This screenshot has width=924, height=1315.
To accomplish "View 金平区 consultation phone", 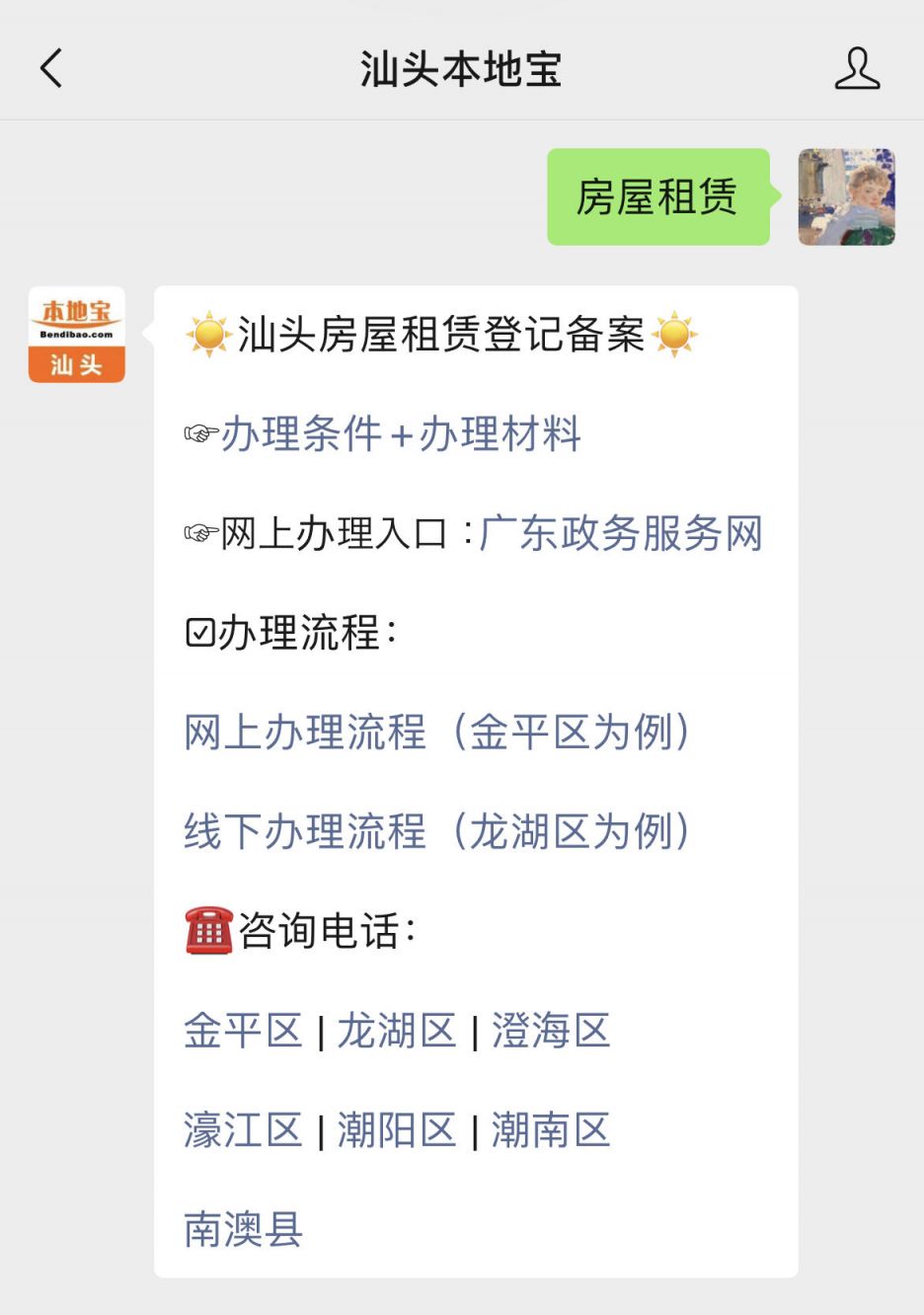I will [x=243, y=1032].
